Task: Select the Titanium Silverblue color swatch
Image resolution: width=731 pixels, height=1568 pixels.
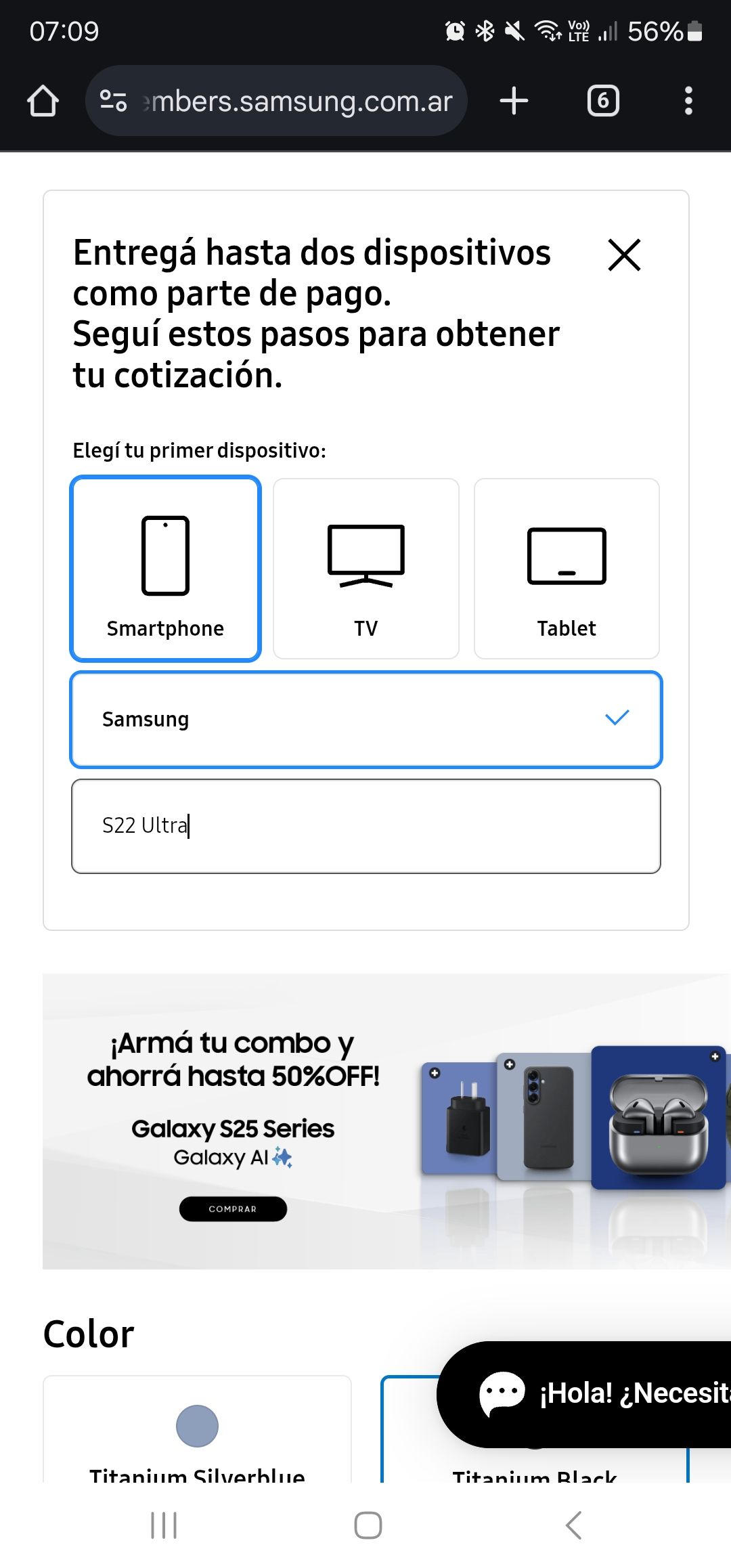Action: [x=196, y=1426]
